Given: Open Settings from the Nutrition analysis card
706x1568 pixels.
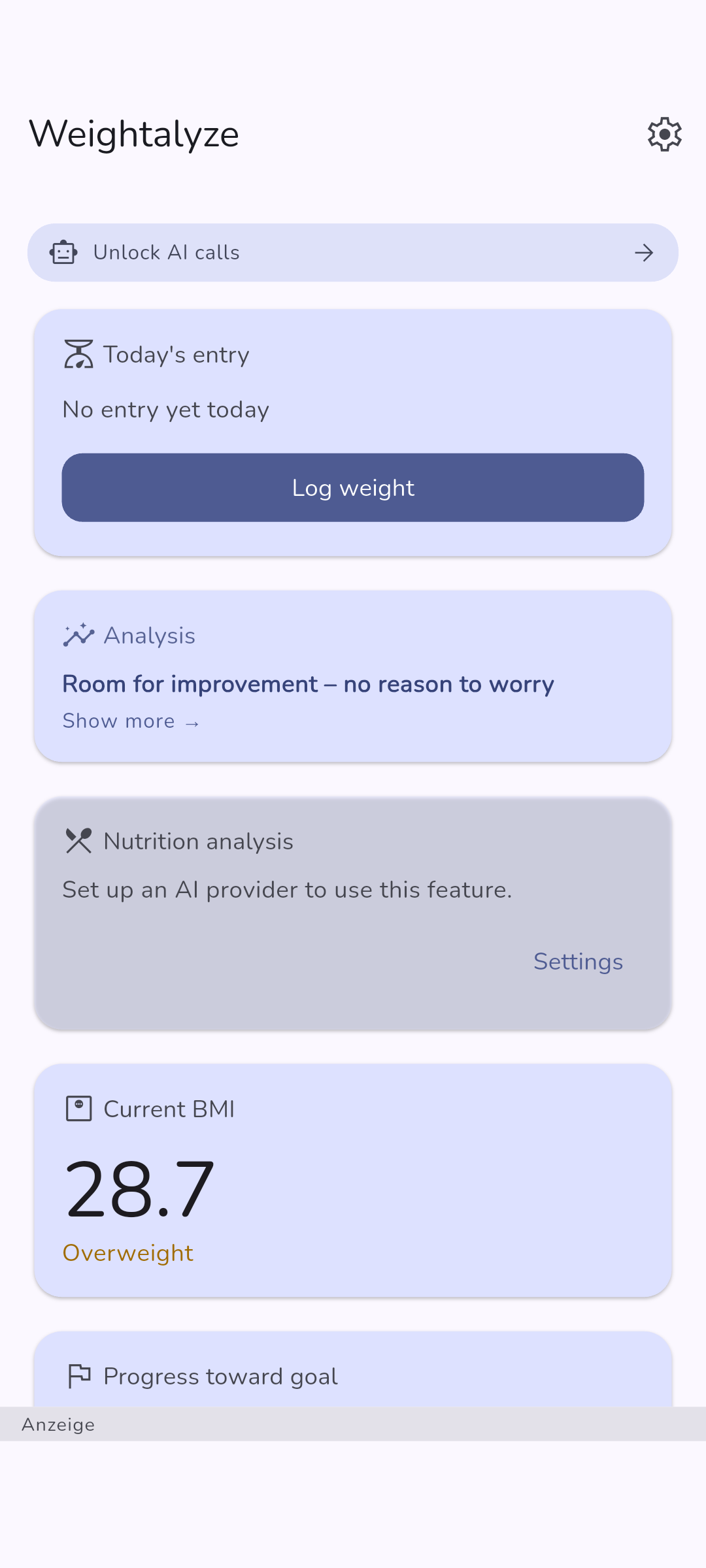Looking at the screenshot, I should [578, 962].
